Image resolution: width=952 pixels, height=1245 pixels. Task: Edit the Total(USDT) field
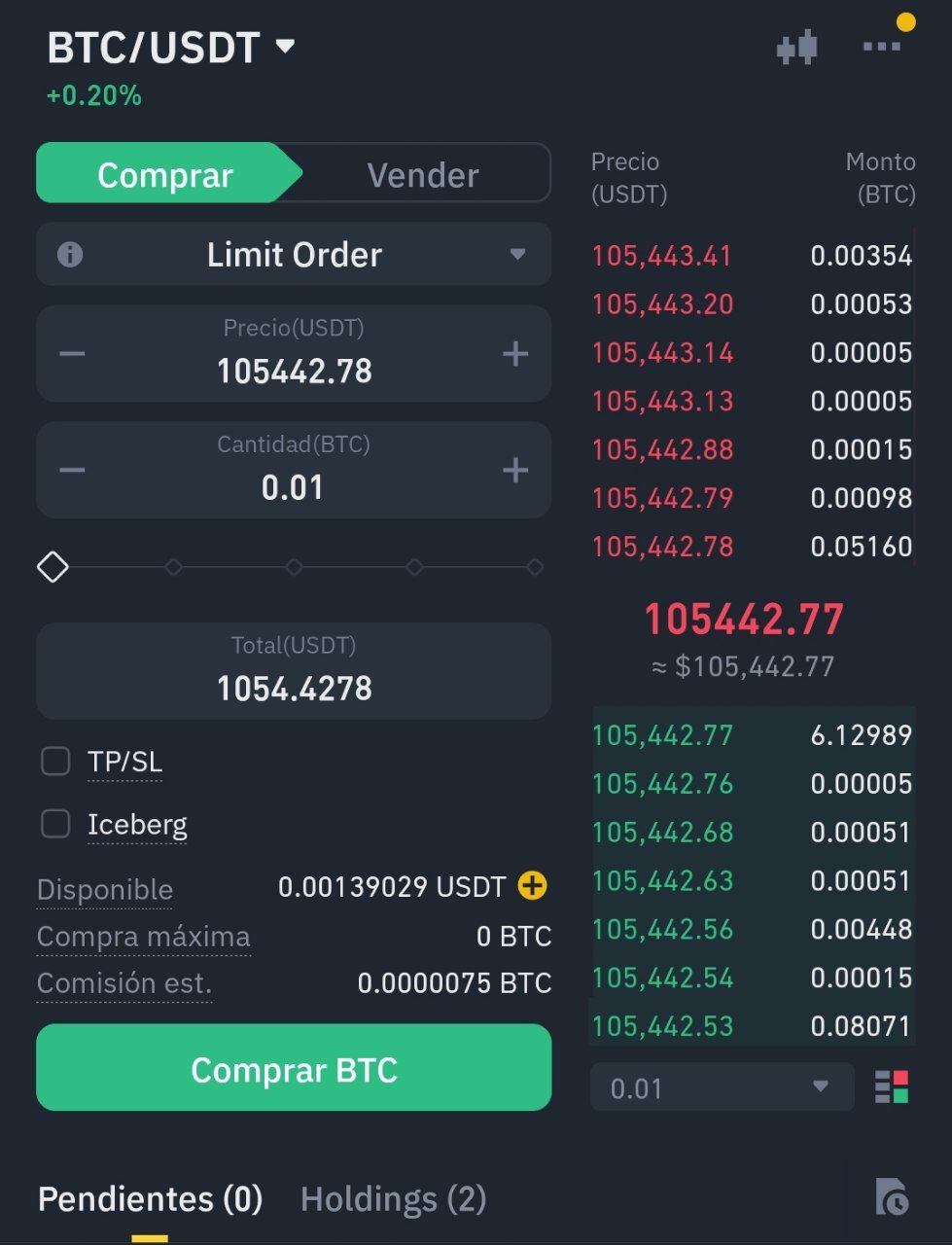pyautogui.click(x=294, y=688)
